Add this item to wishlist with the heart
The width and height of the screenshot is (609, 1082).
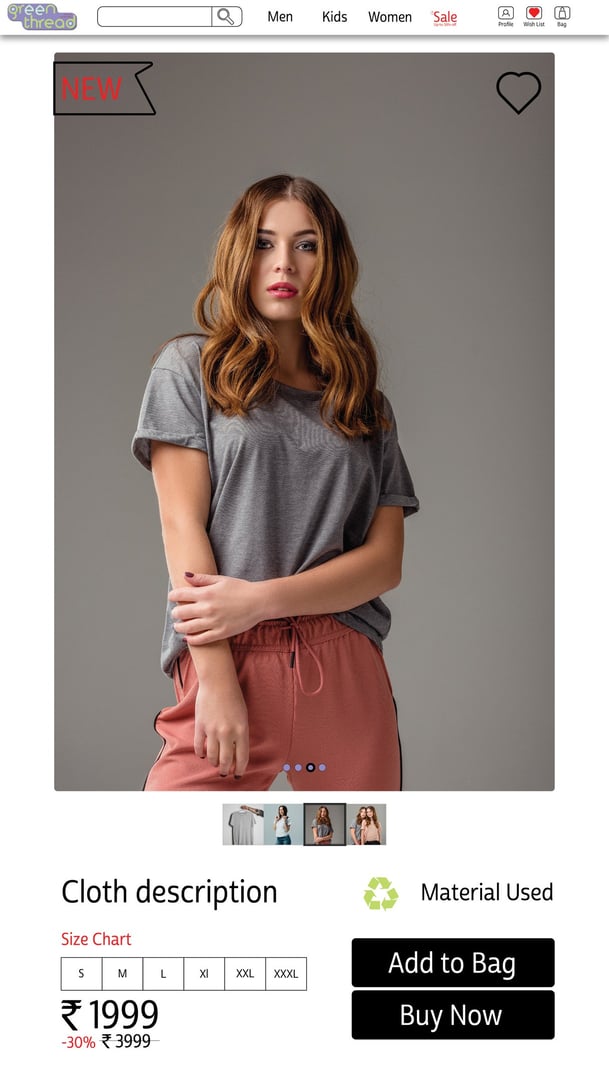[x=519, y=92]
